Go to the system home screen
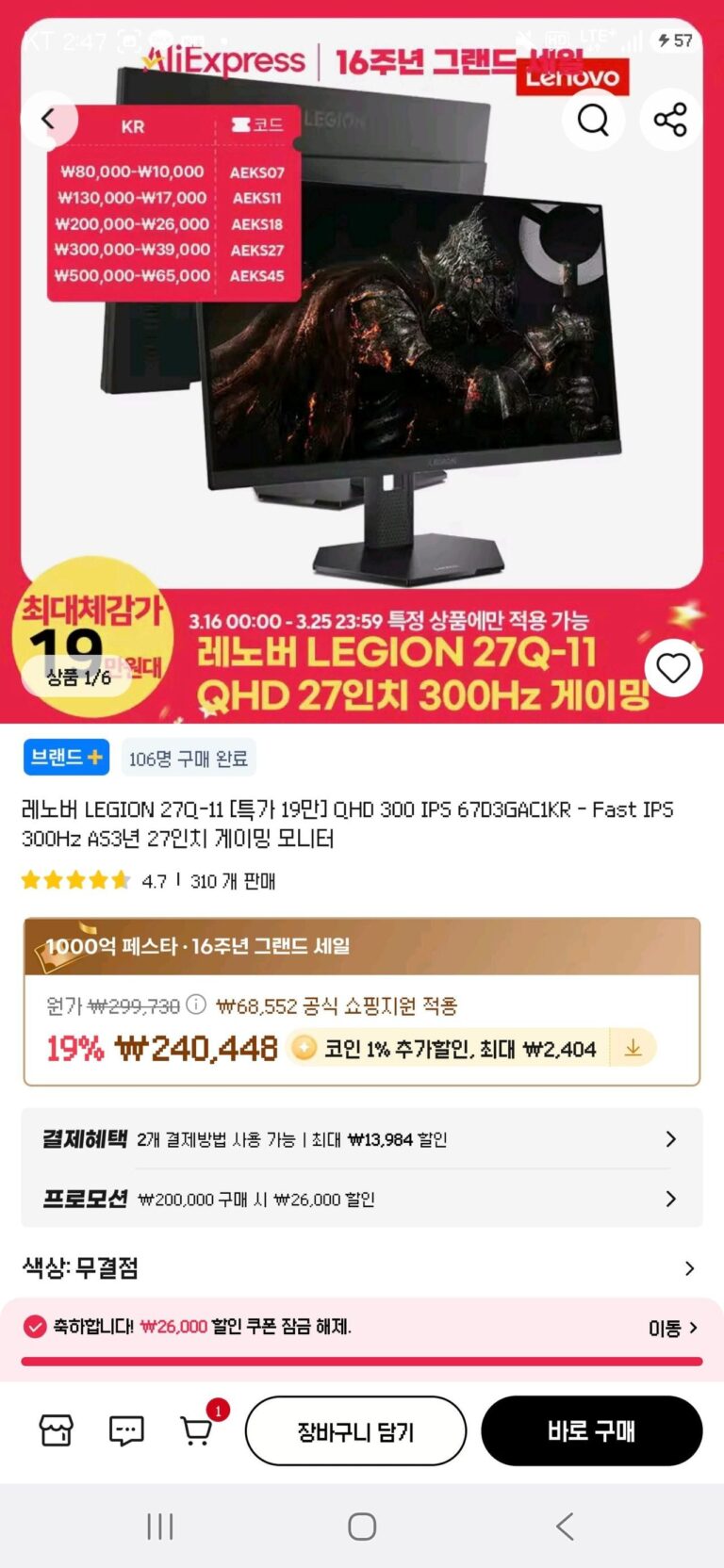 tap(362, 1527)
